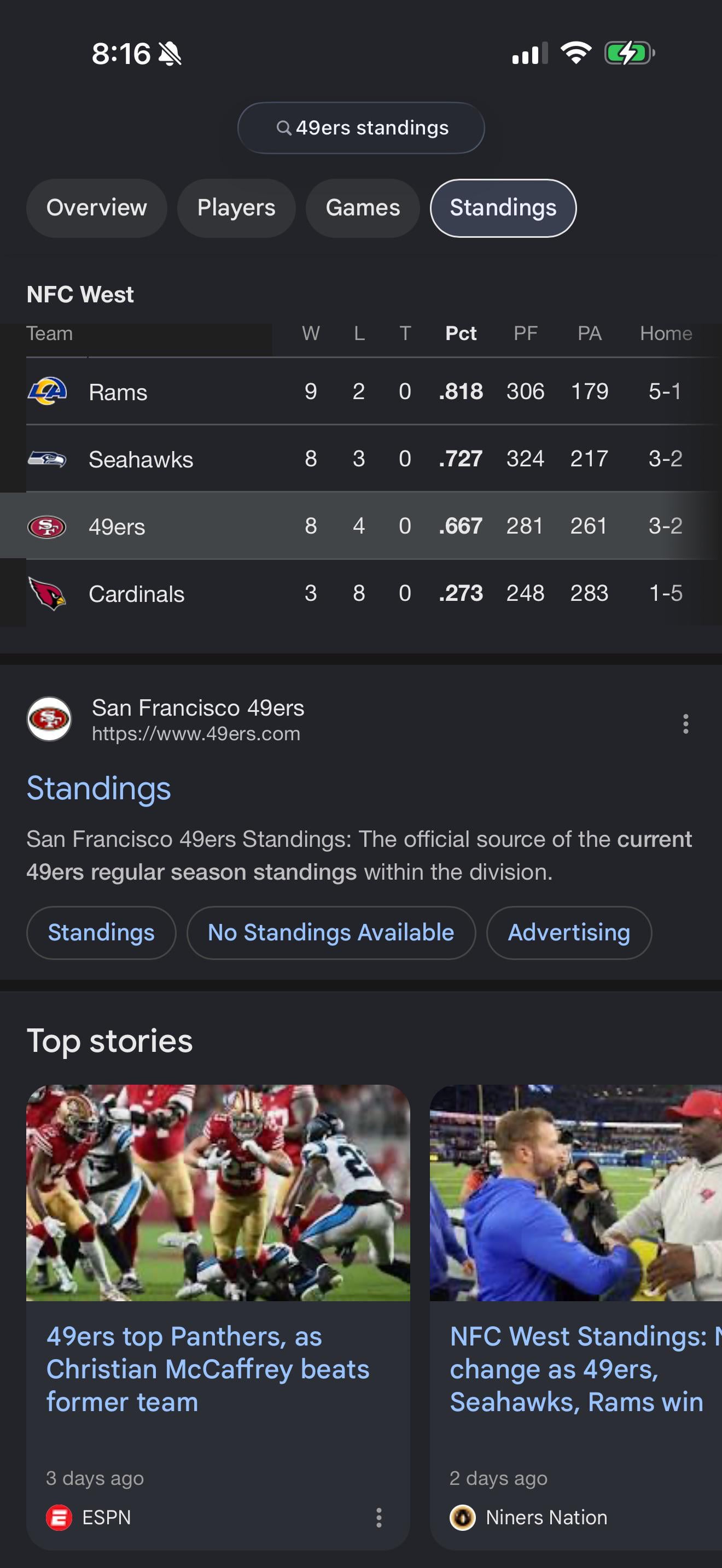Switch to the Overview tab
Viewport: 722px width, 1568px height.
96,208
